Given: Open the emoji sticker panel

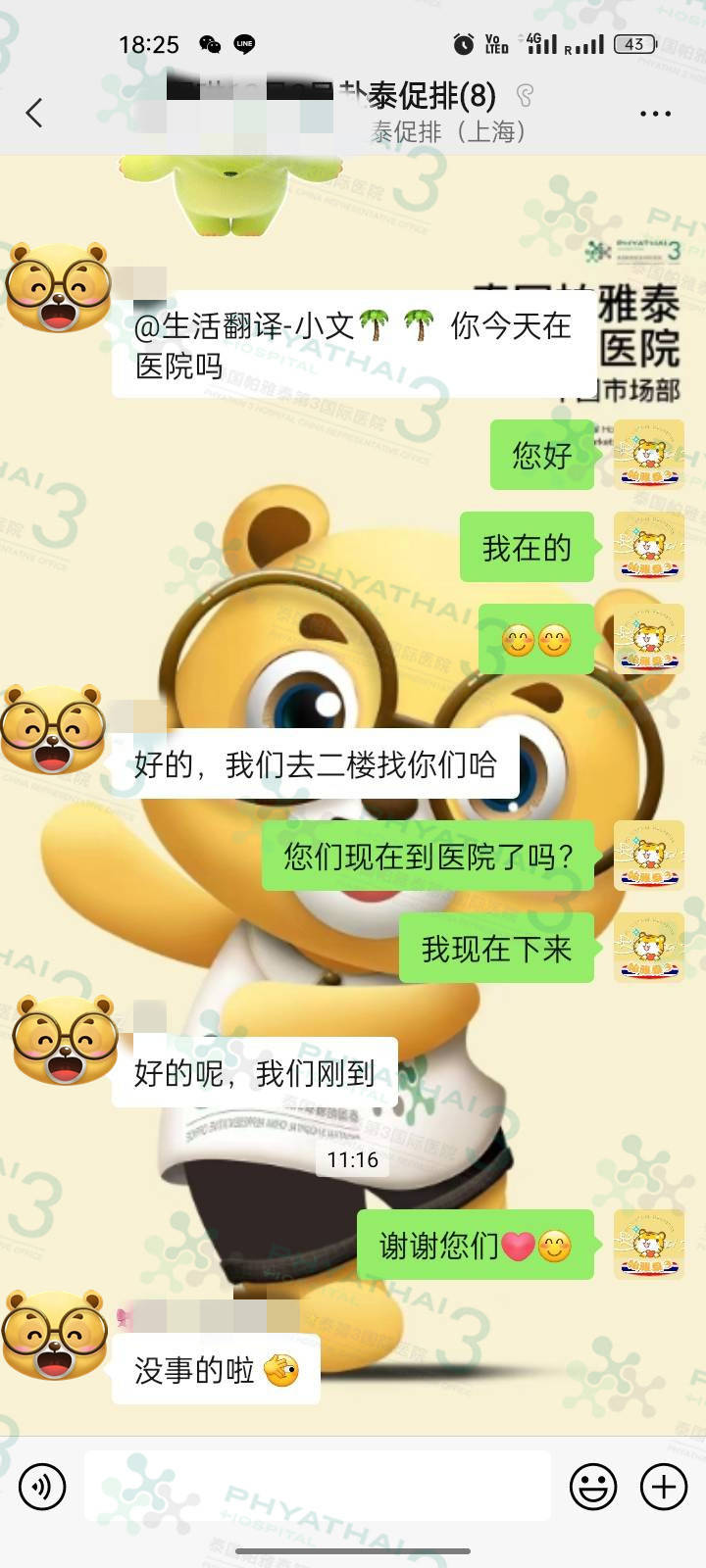Looking at the screenshot, I should [x=593, y=1487].
